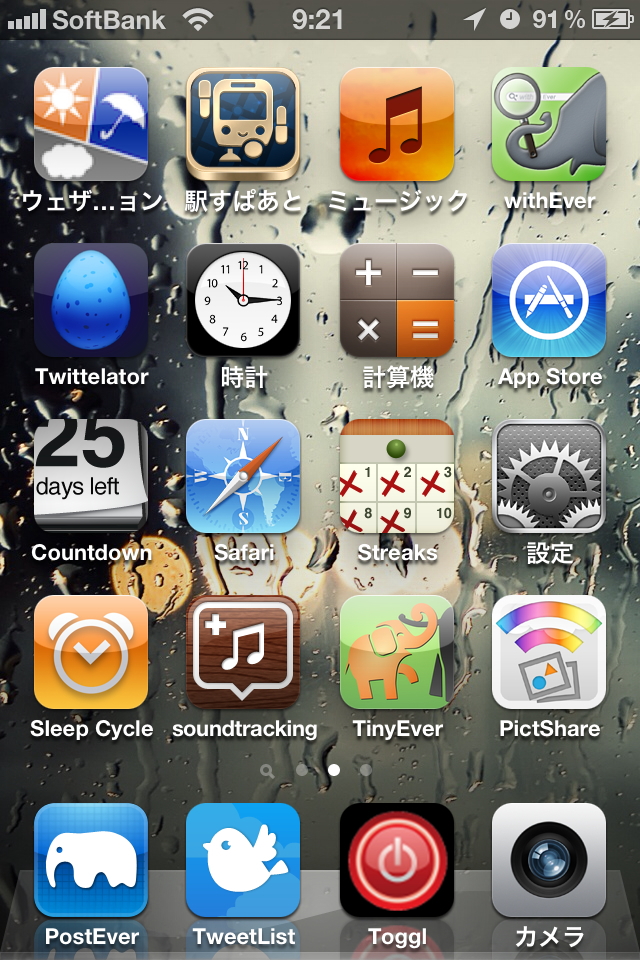Open 設定 settings
The height and width of the screenshot is (960, 640).
pyautogui.click(x=549, y=476)
